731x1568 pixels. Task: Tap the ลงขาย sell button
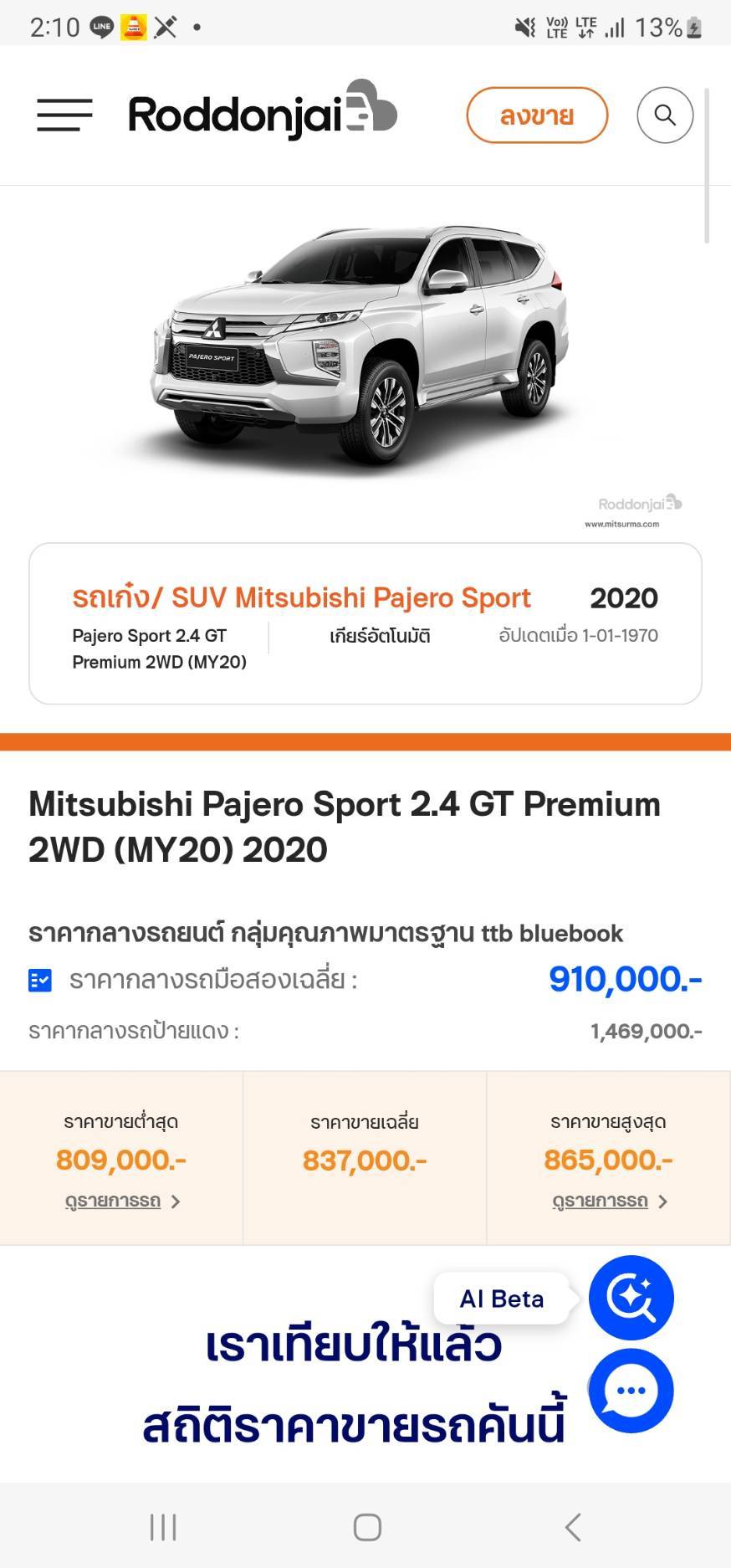[536, 115]
